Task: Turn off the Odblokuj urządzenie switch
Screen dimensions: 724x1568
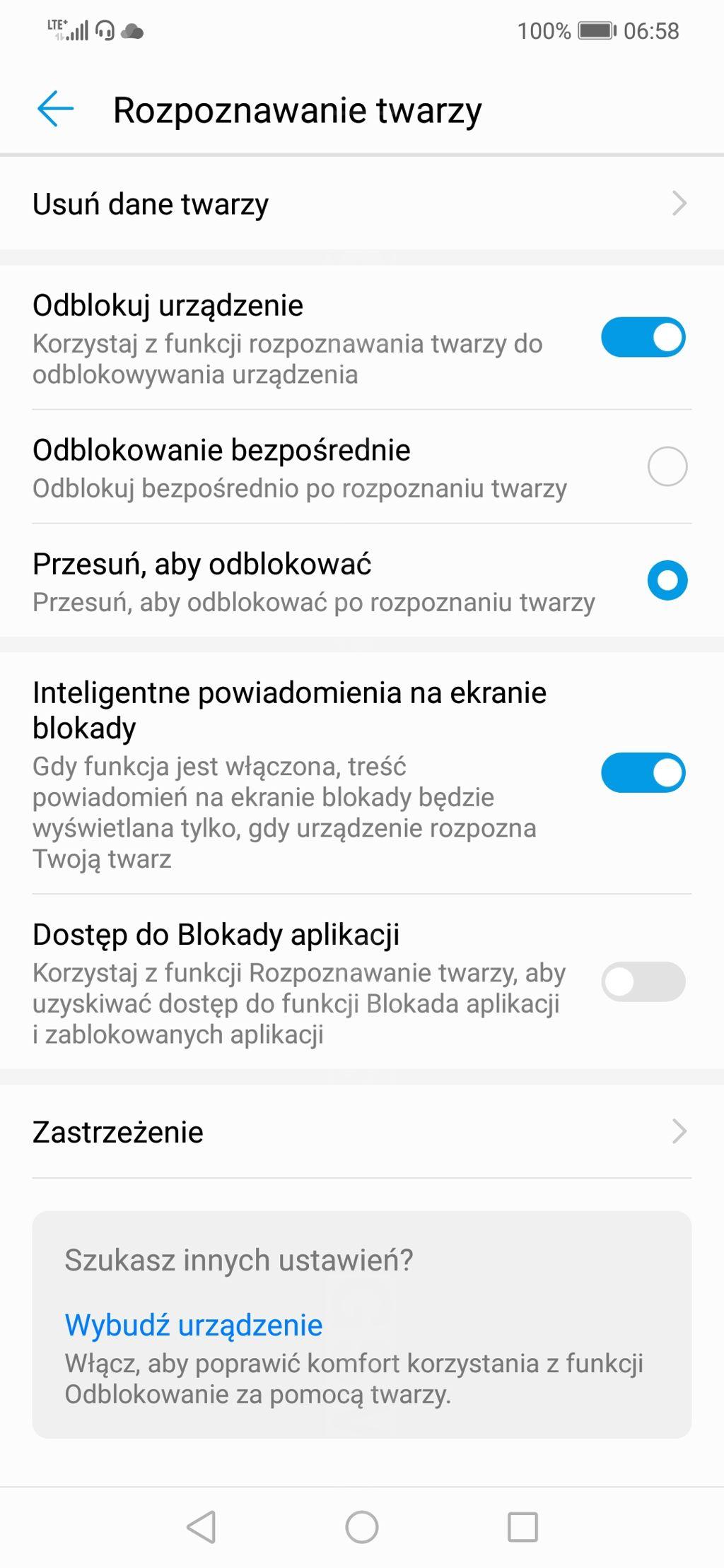Action: (x=643, y=337)
